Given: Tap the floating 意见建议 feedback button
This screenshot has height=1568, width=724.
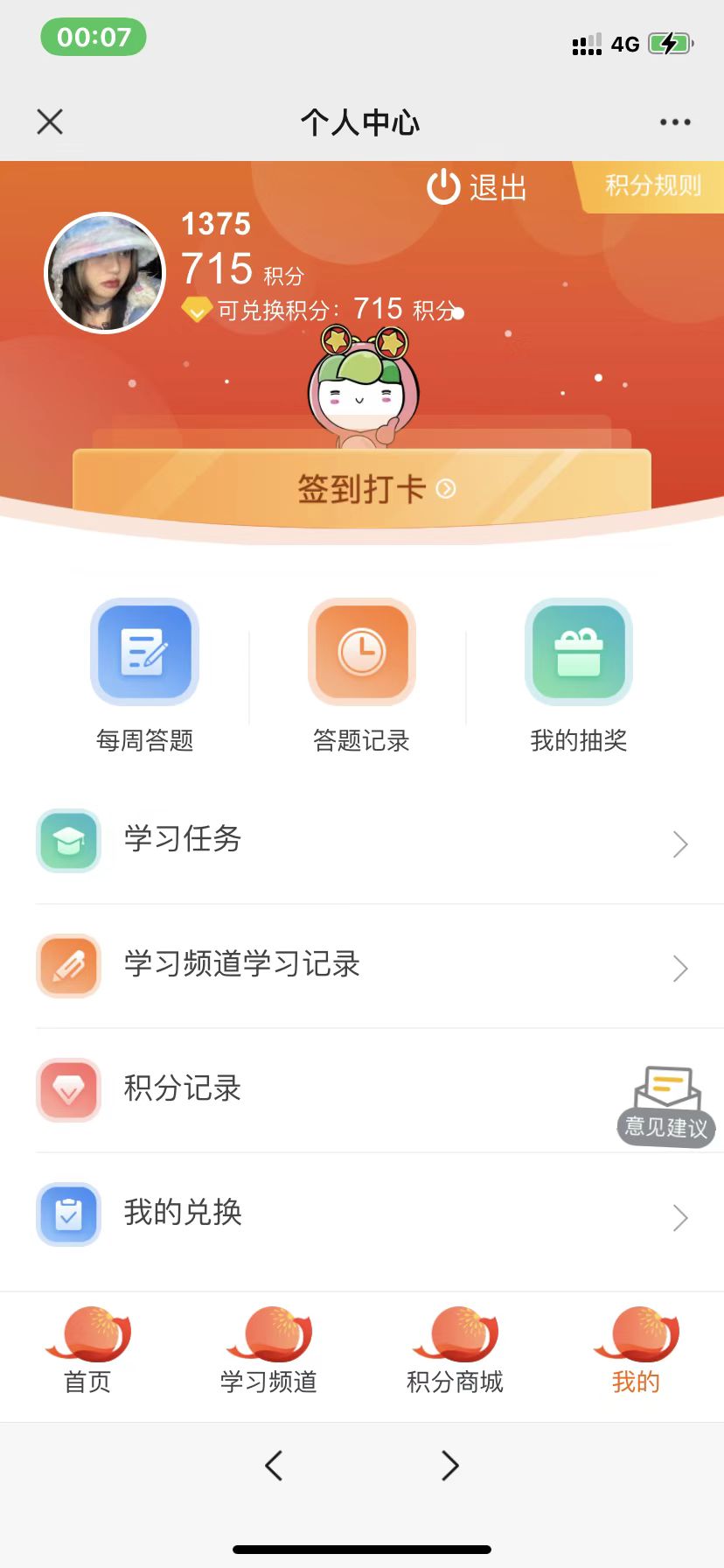Looking at the screenshot, I should tap(666, 1106).
